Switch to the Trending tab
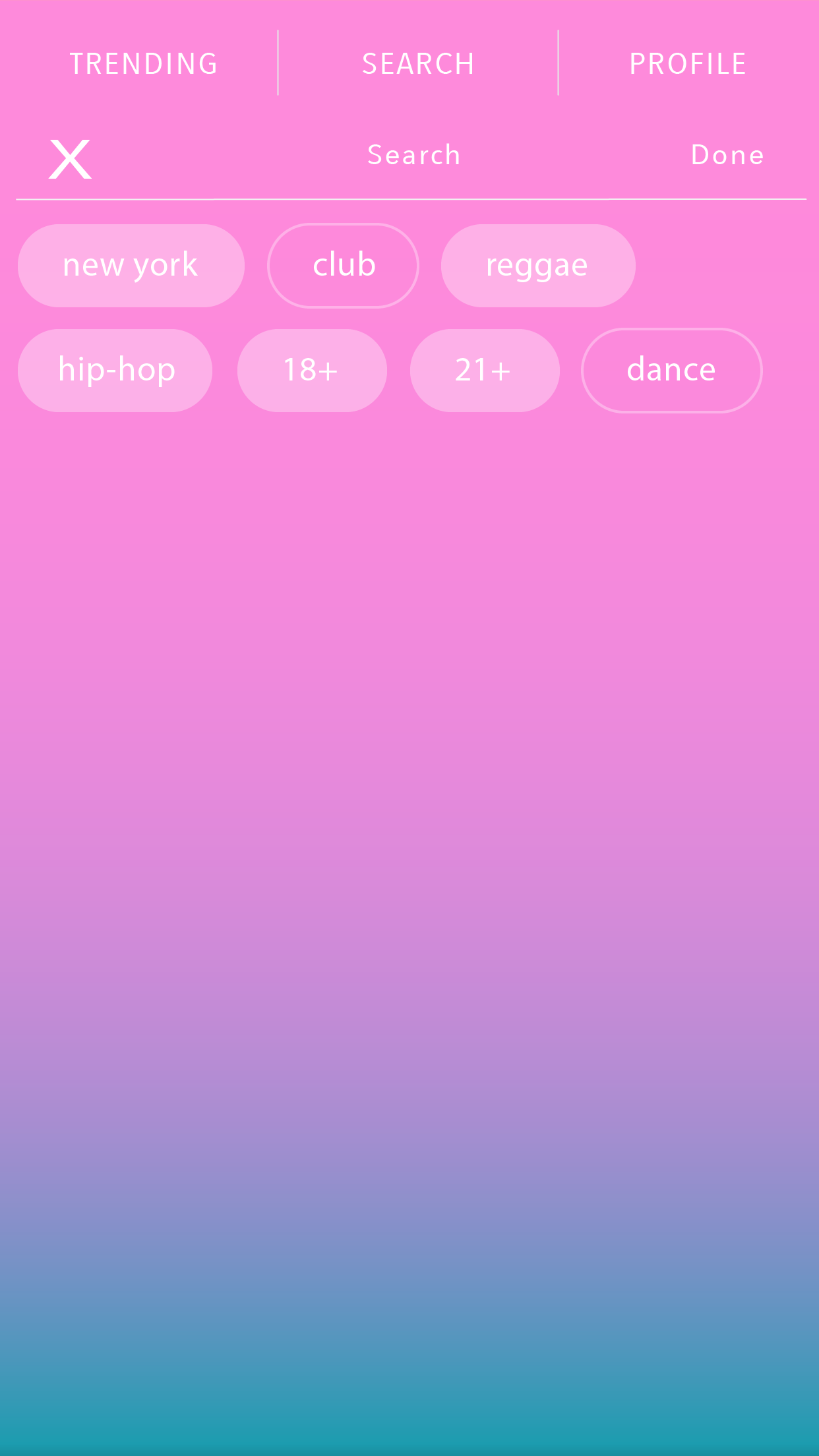The height and width of the screenshot is (1456, 819). (x=144, y=64)
